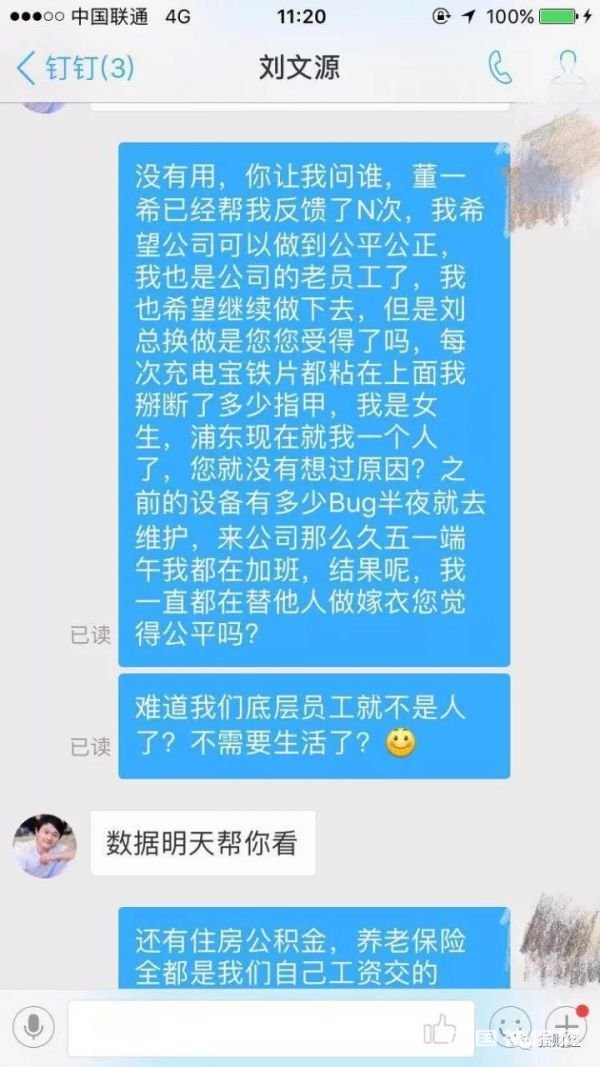
Task: Open the plus menu for more attachments
Action: click(x=566, y=1026)
